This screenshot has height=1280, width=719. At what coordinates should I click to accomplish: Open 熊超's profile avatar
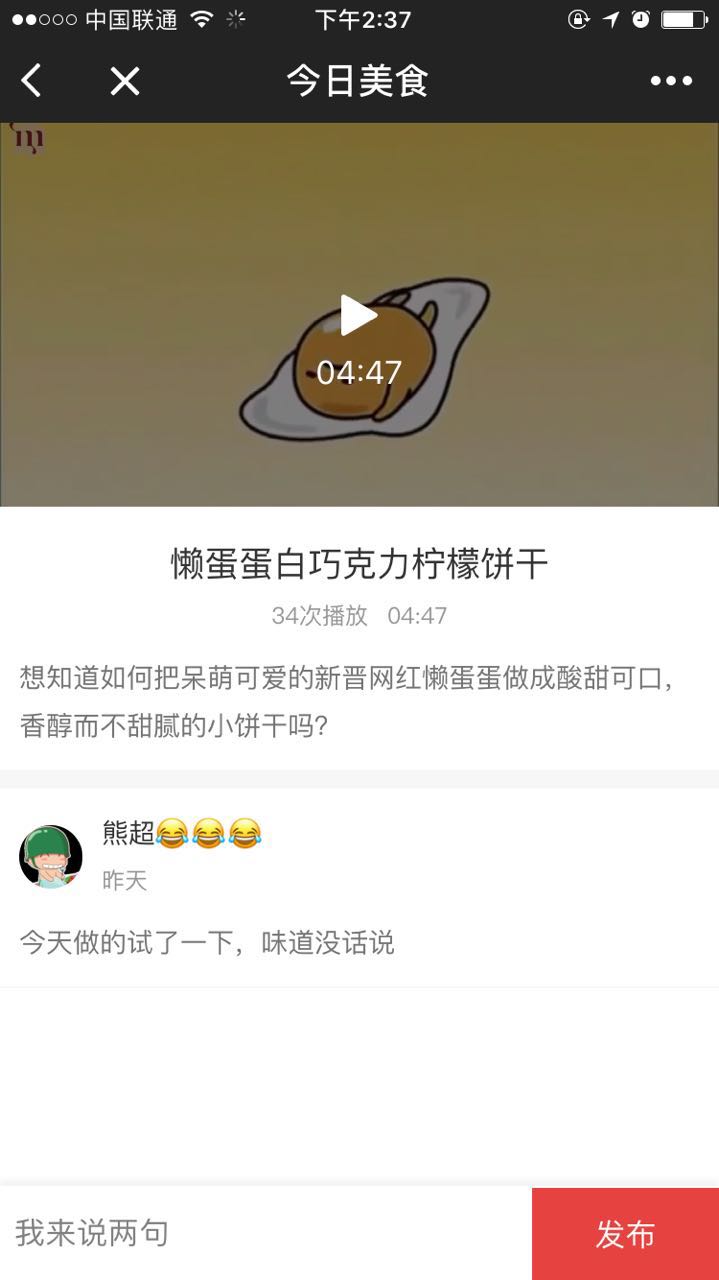(x=51, y=856)
